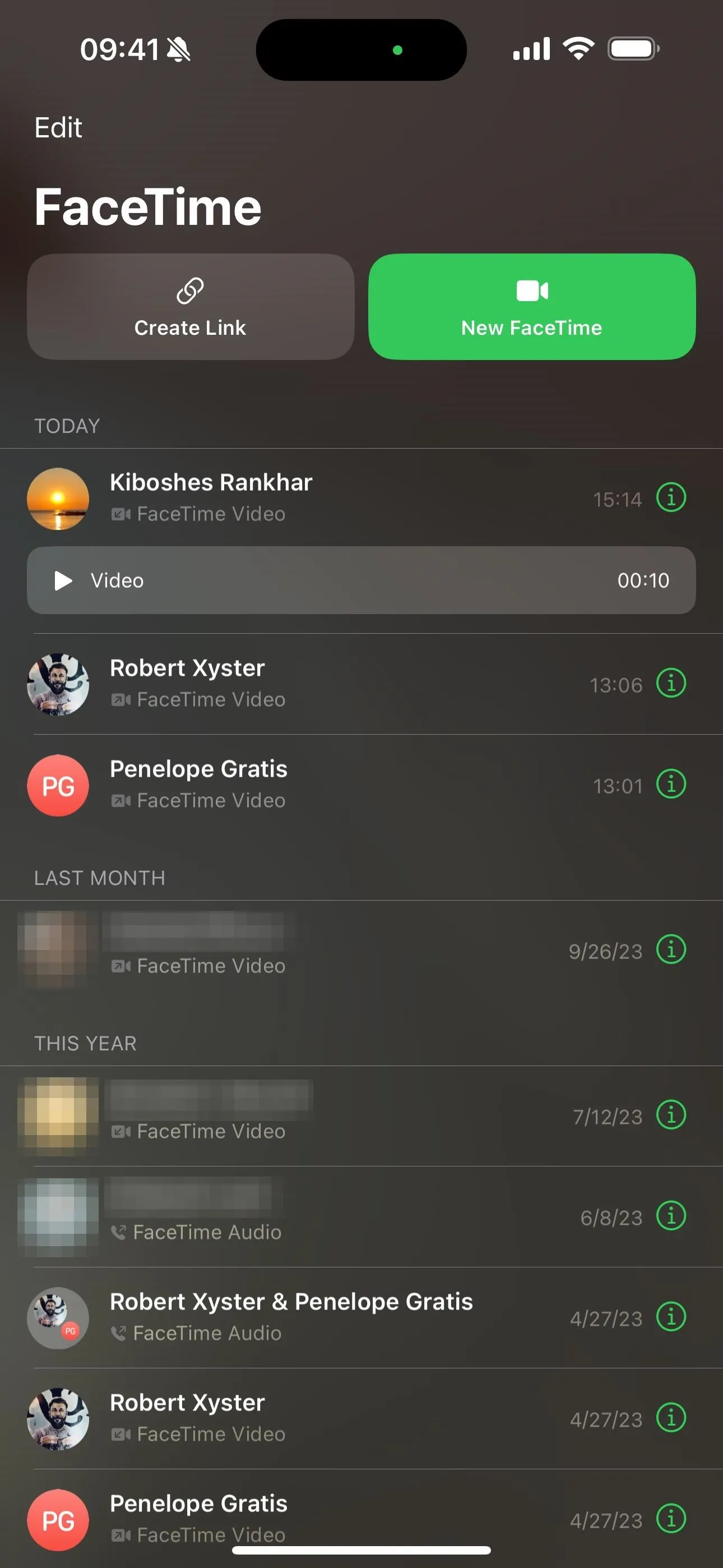Show info for Robert Xyster's 13:06 call
723x1568 pixels.
(x=671, y=683)
